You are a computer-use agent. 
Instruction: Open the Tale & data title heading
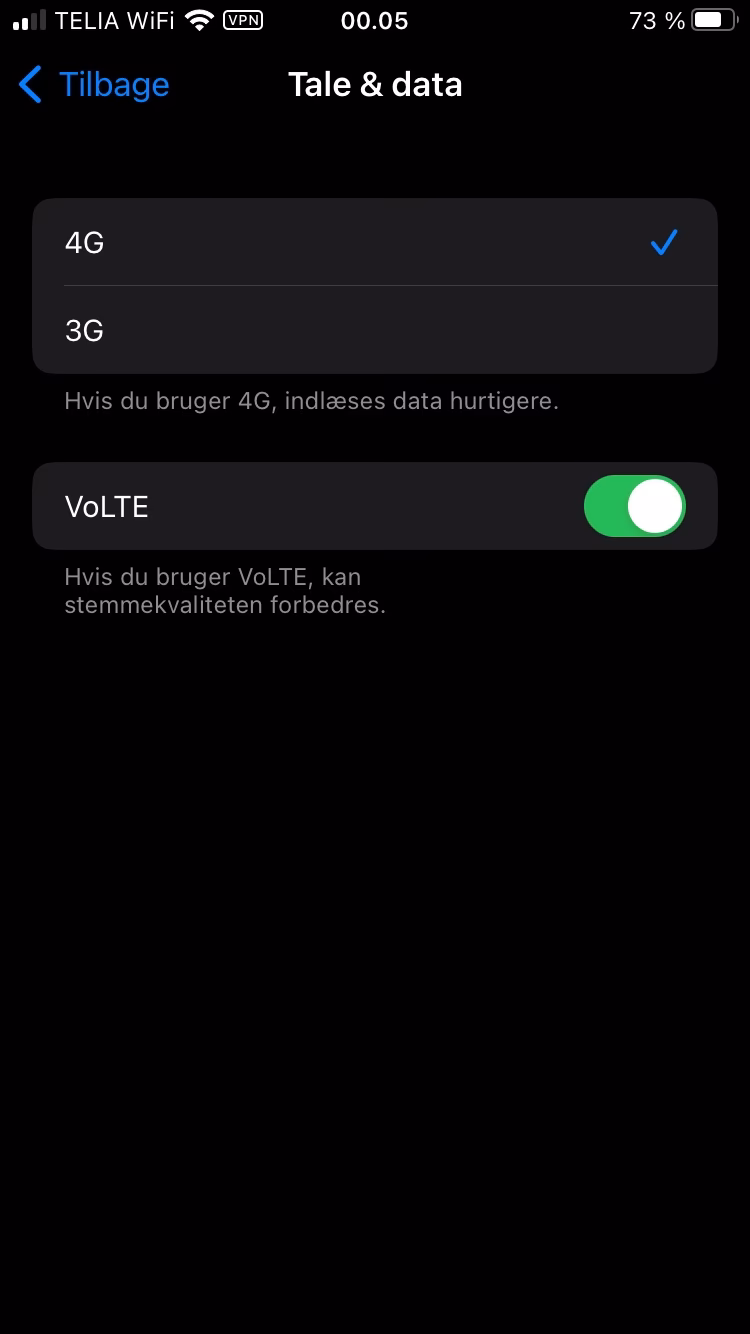(x=375, y=84)
